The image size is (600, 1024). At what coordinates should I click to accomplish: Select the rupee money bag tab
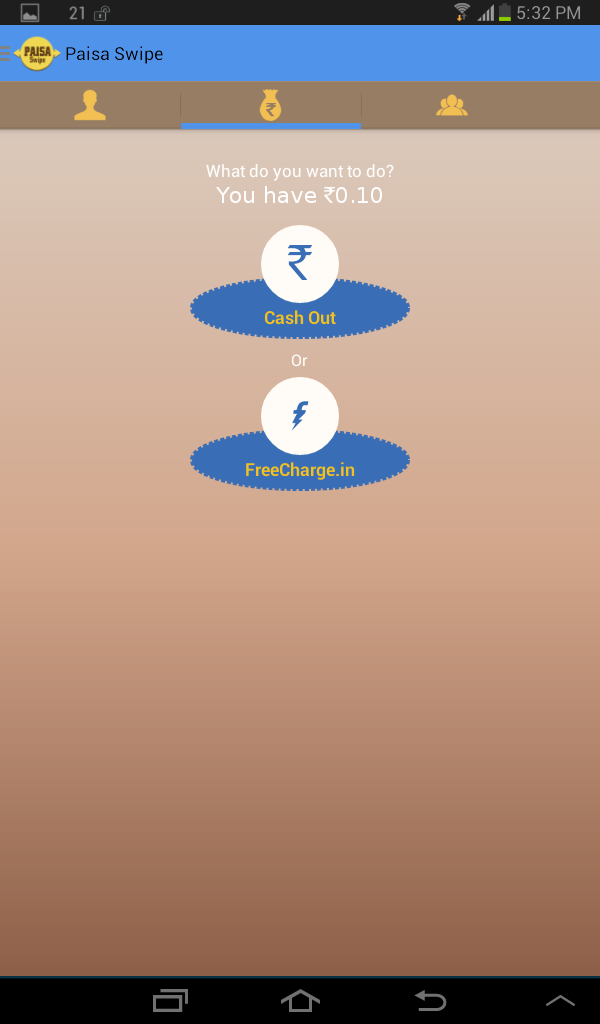(x=270, y=105)
